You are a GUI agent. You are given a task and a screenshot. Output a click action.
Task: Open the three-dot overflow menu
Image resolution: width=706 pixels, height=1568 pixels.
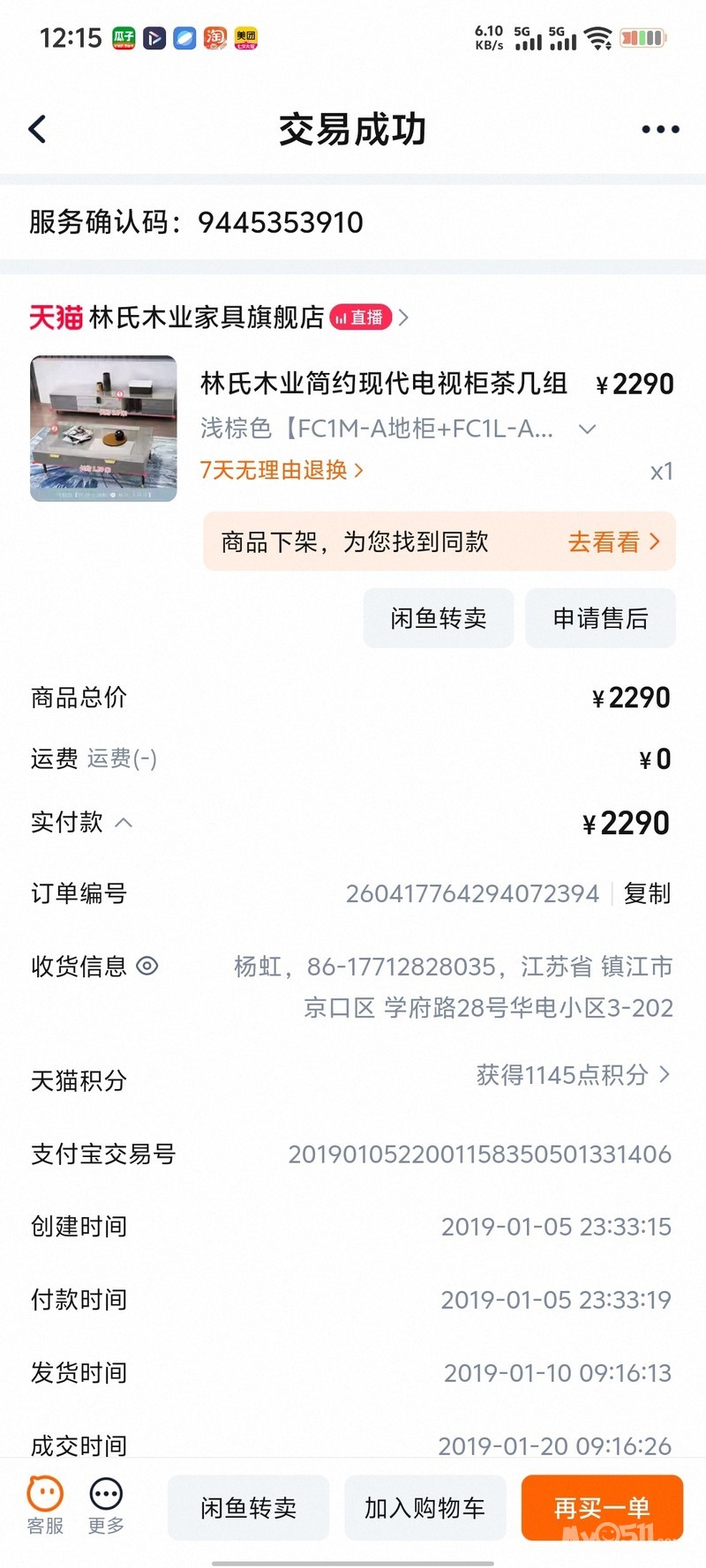660,130
